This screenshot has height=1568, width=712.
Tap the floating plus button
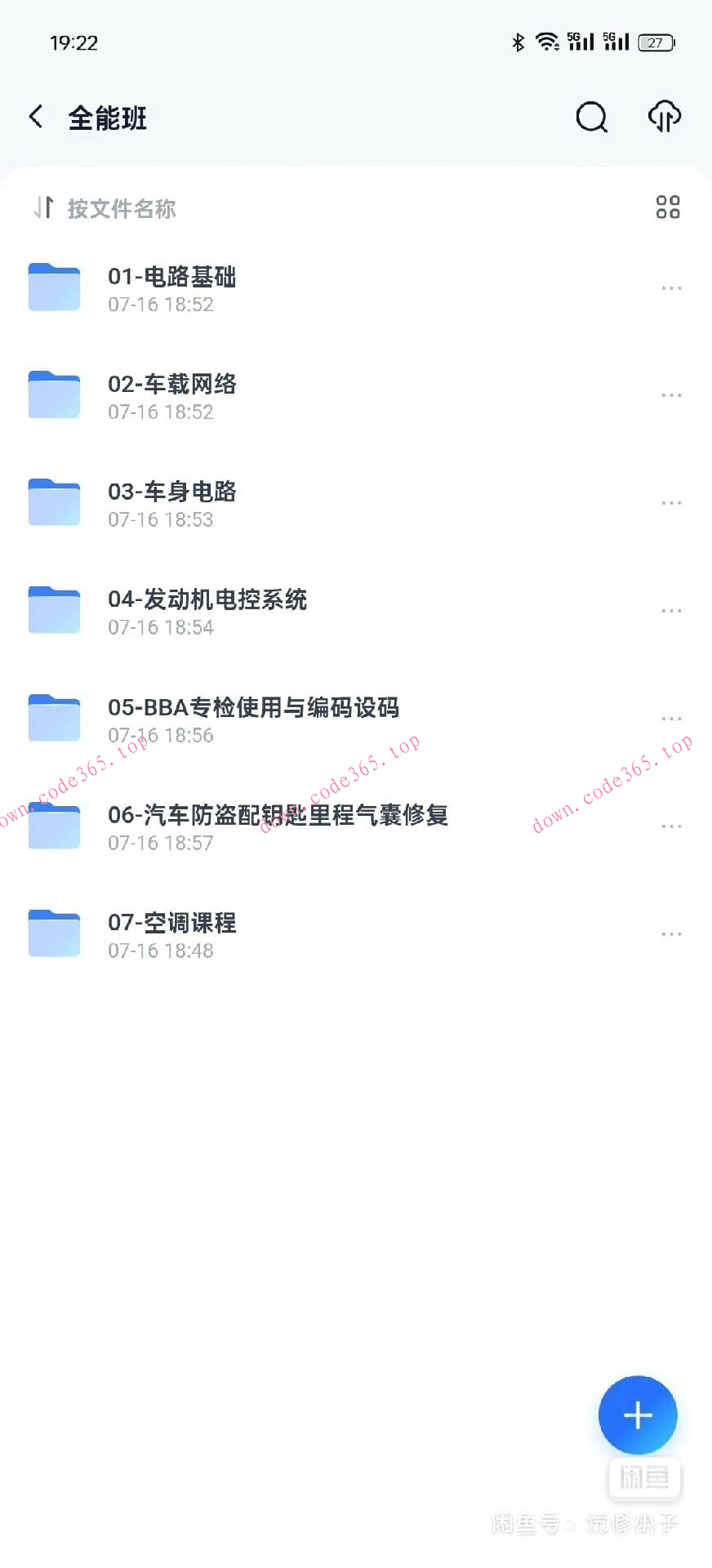click(637, 1415)
